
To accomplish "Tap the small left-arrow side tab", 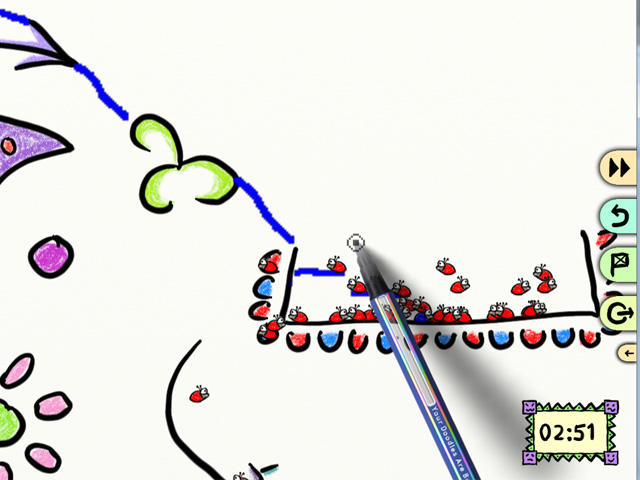I will [629, 352].
